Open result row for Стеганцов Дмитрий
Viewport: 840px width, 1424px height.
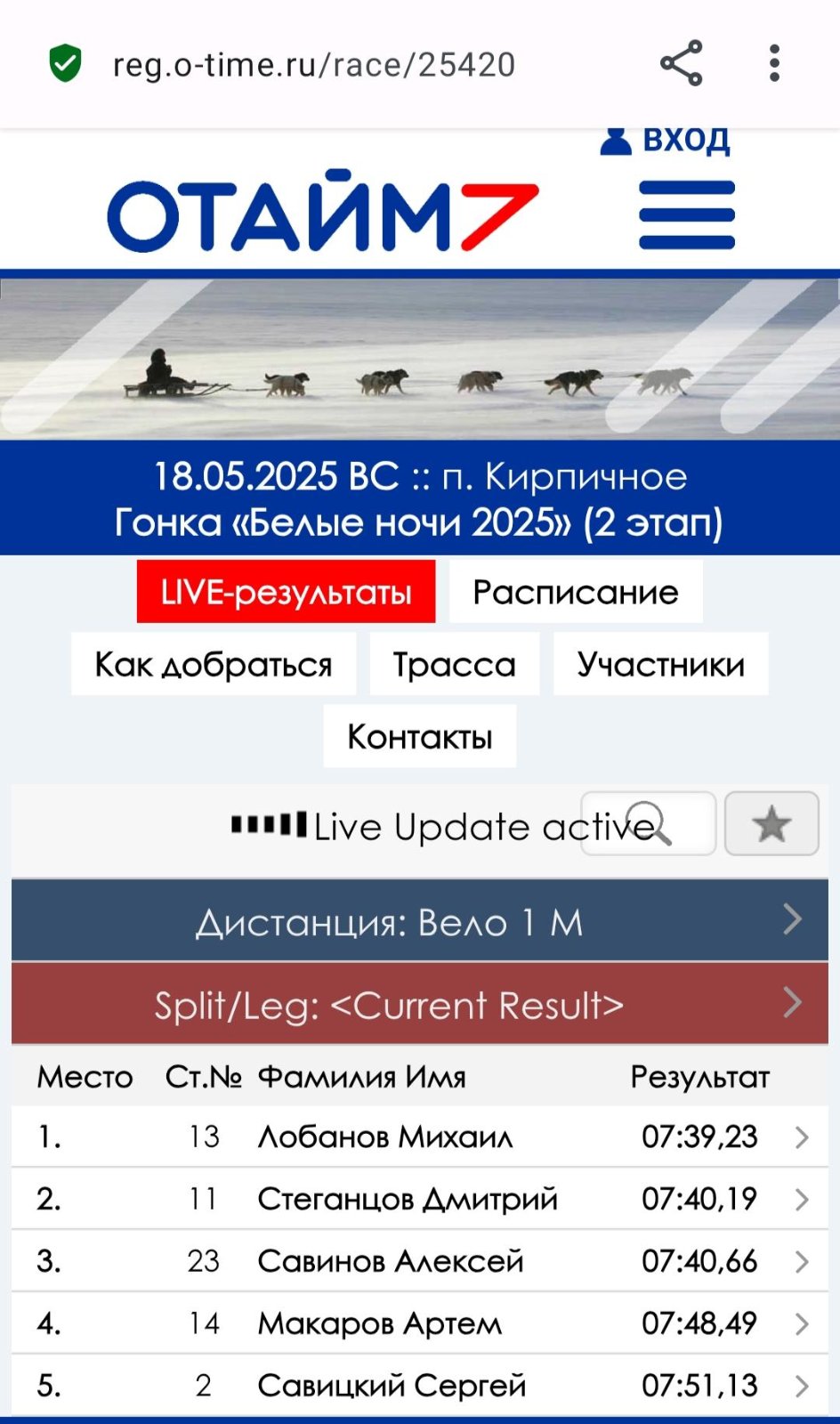pyautogui.click(x=420, y=1199)
